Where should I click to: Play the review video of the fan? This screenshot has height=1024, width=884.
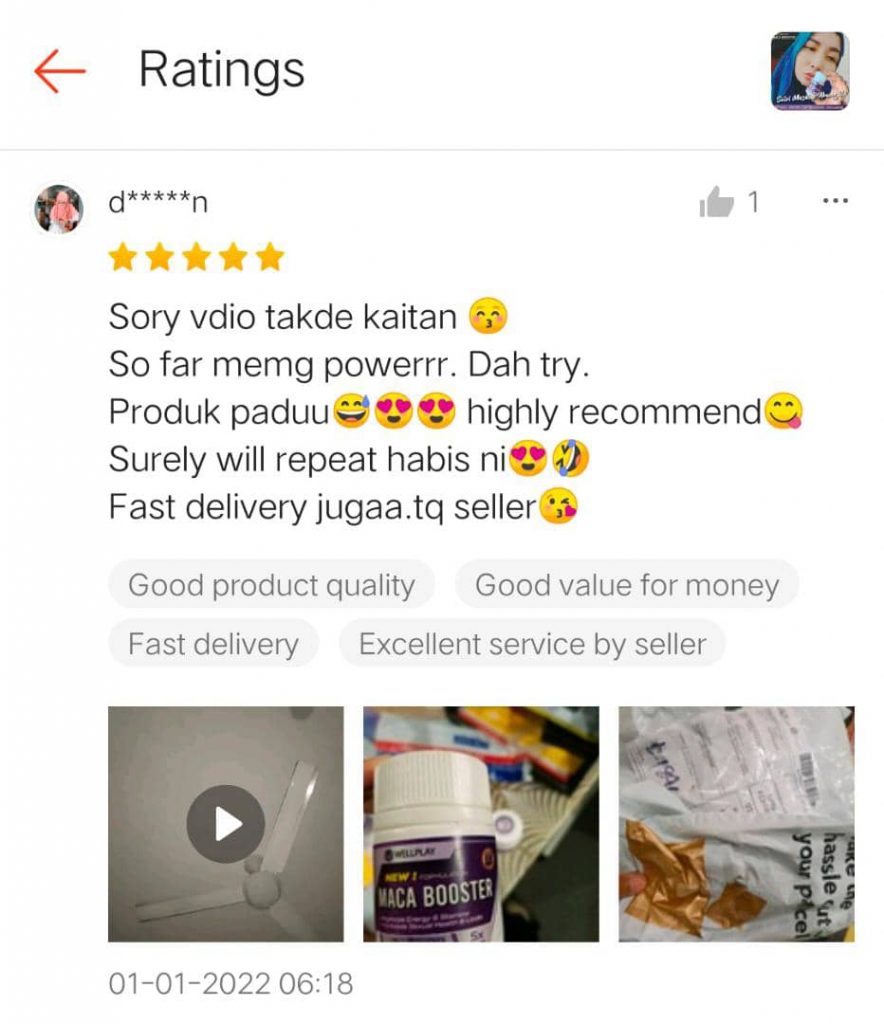[x=226, y=824]
